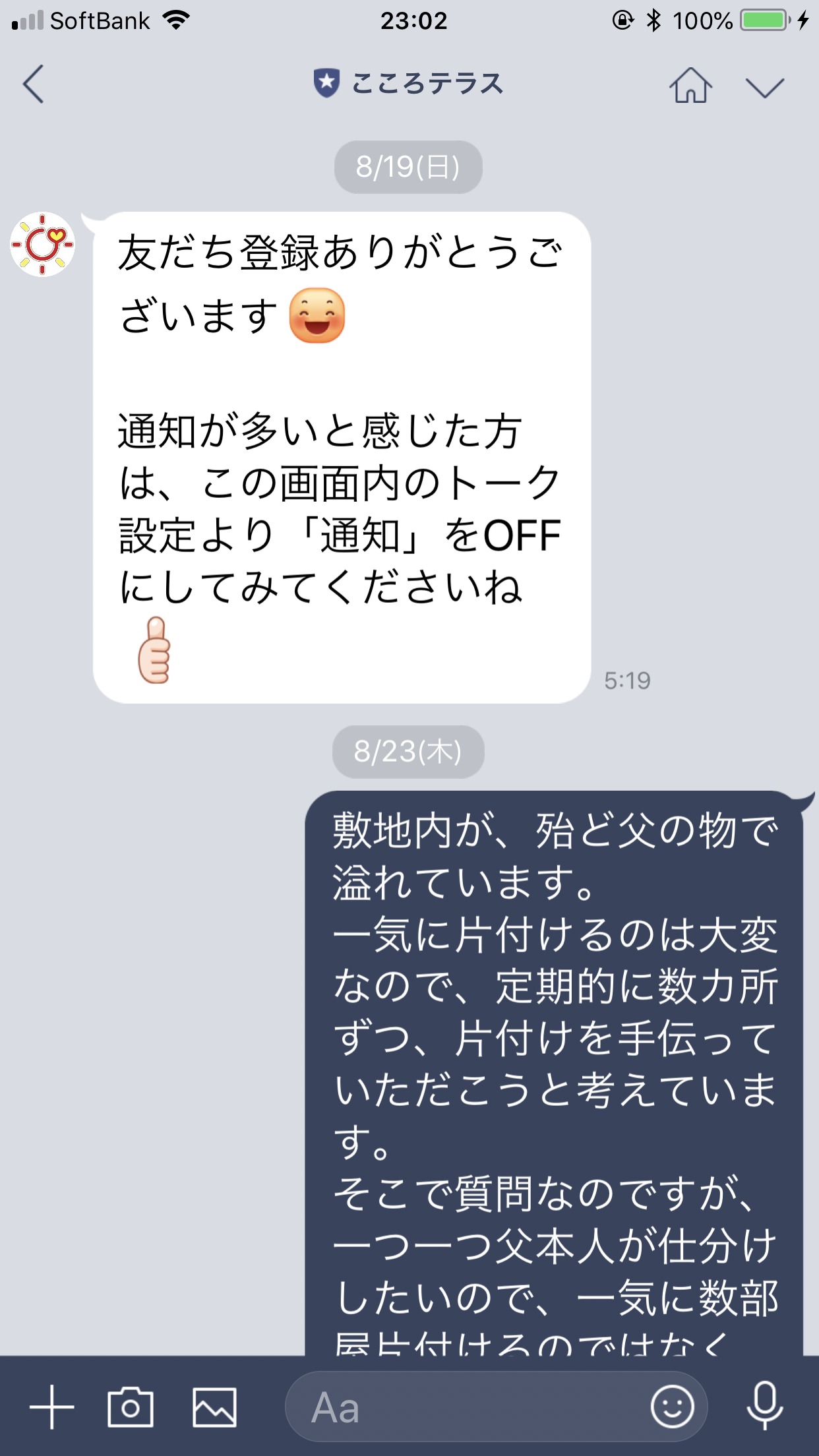This screenshot has height=1456, width=819.
Task: Start a voice message with the microphone
Action: click(x=764, y=1407)
